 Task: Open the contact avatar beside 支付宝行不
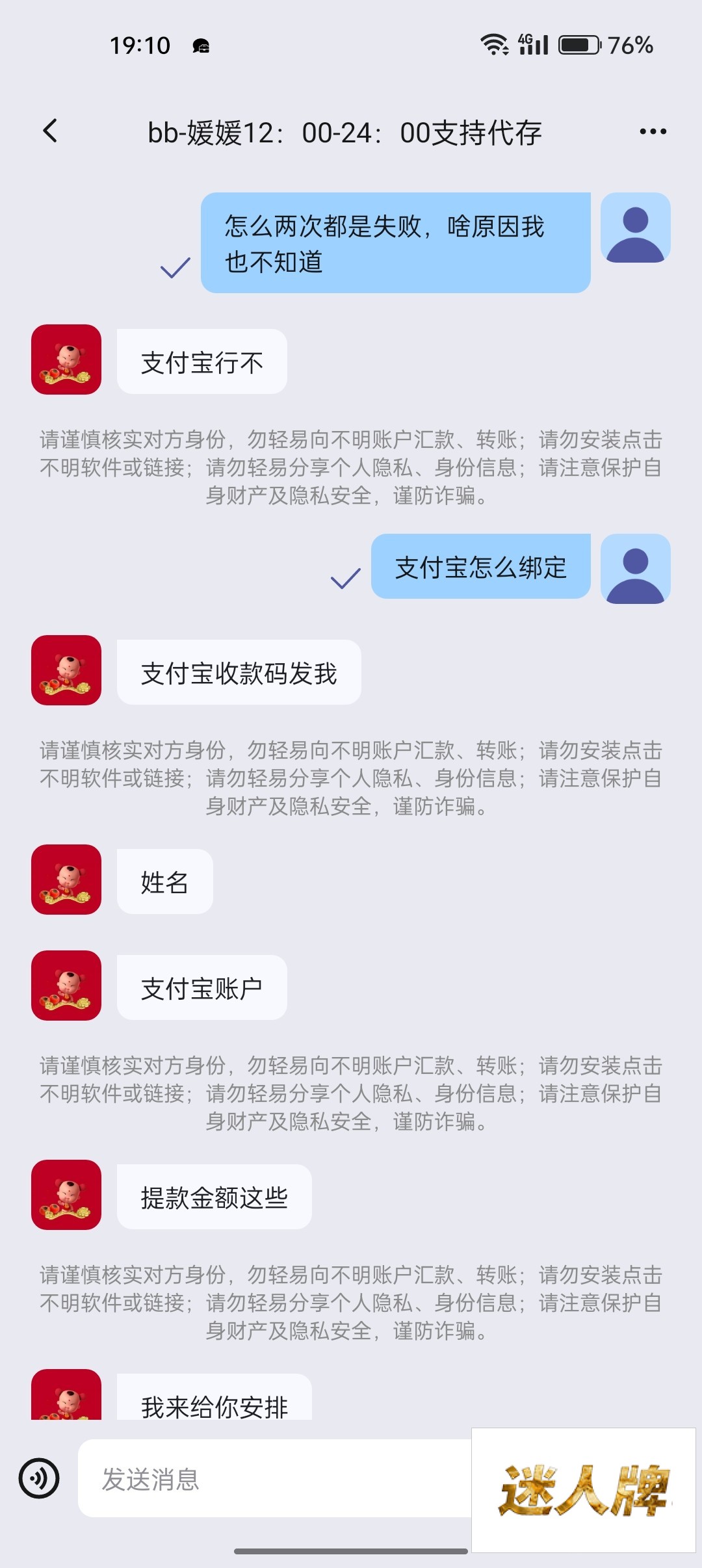[66, 359]
